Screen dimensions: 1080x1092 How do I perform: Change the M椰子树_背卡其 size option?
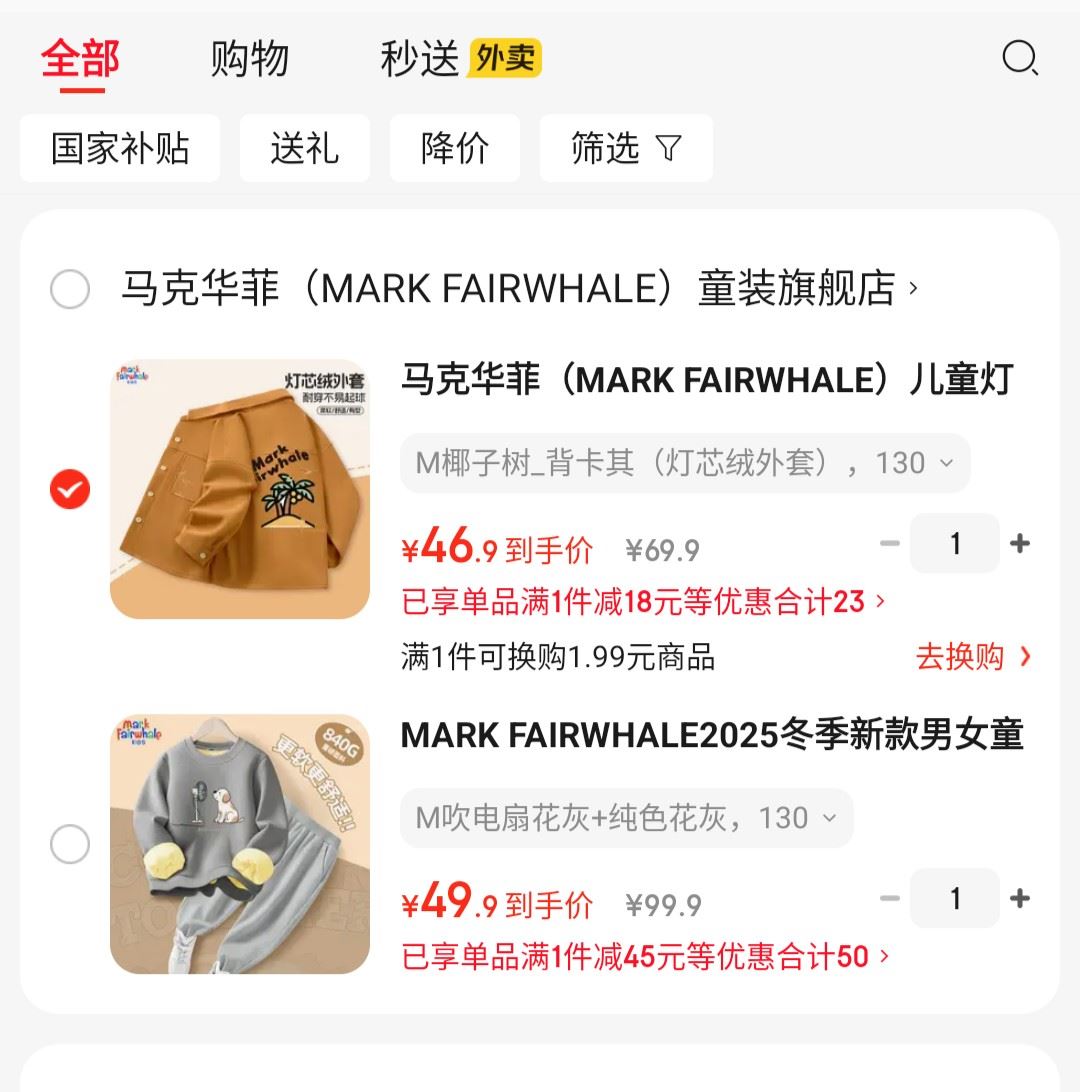[684, 463]
